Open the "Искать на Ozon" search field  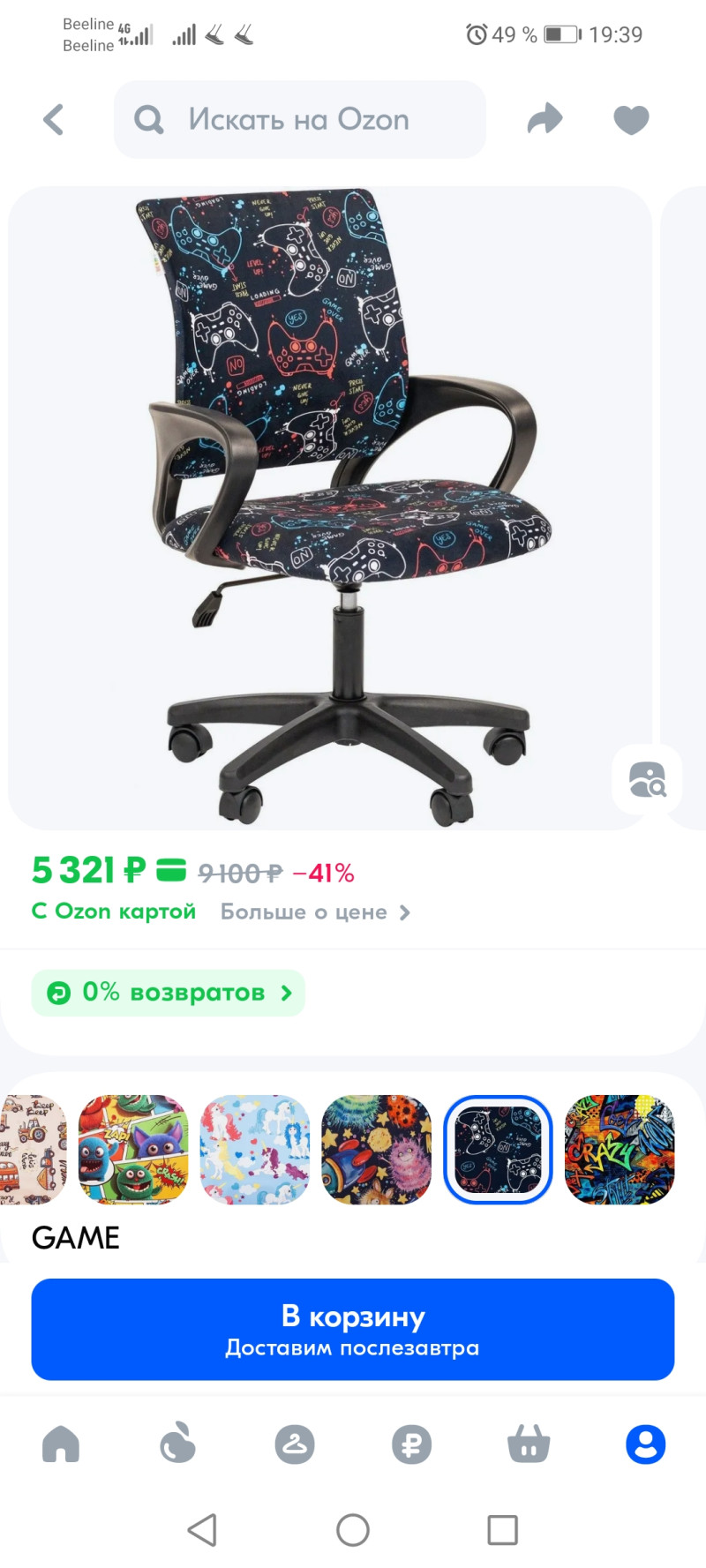tap(299, 119)
